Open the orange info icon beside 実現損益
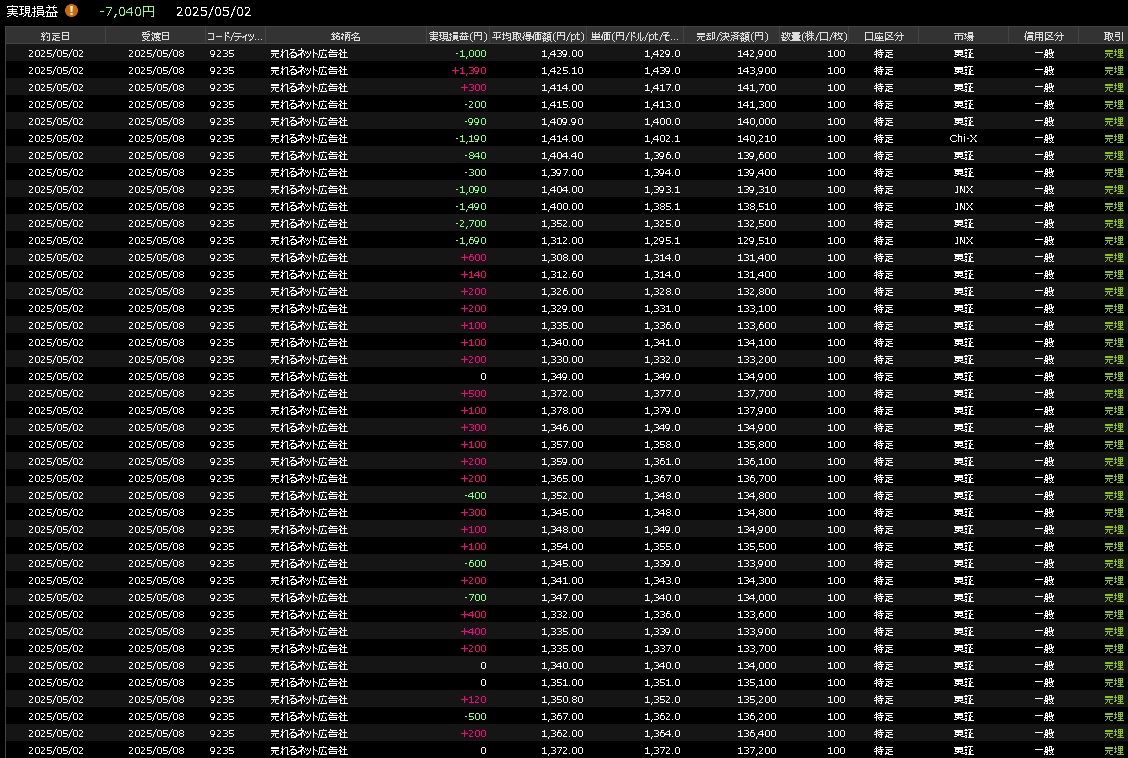Image resolution: width=1128 pixels, height=758 pixels. (x=71, y=11)
